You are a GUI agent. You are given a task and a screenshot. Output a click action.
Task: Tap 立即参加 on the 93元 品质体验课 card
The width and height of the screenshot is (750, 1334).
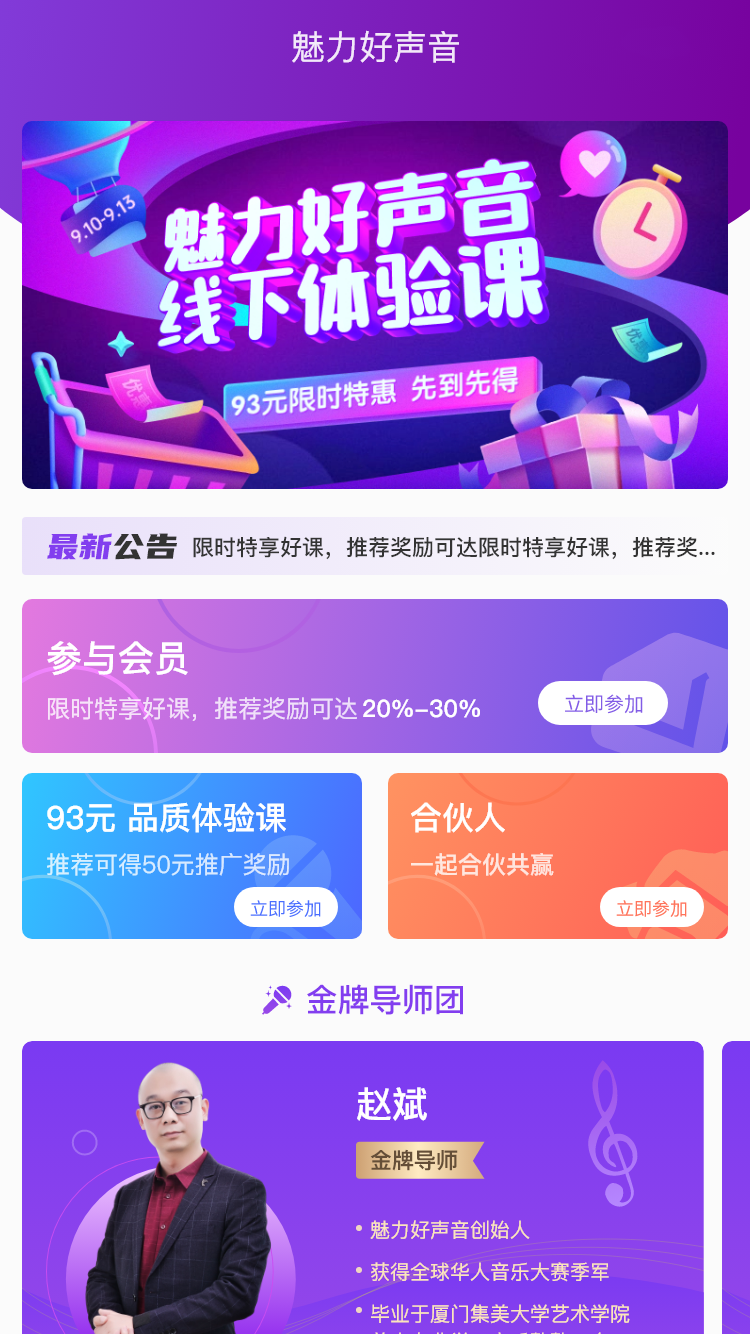click(x=286, y=908)
